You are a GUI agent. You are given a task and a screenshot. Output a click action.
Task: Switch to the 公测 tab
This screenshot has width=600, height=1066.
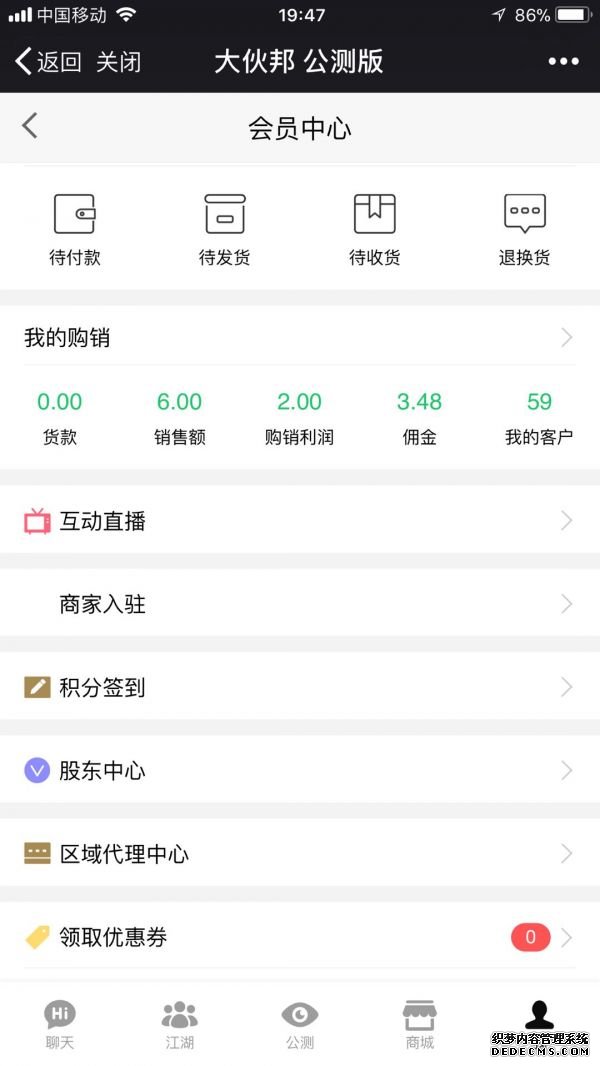(x=300, y=1025)
